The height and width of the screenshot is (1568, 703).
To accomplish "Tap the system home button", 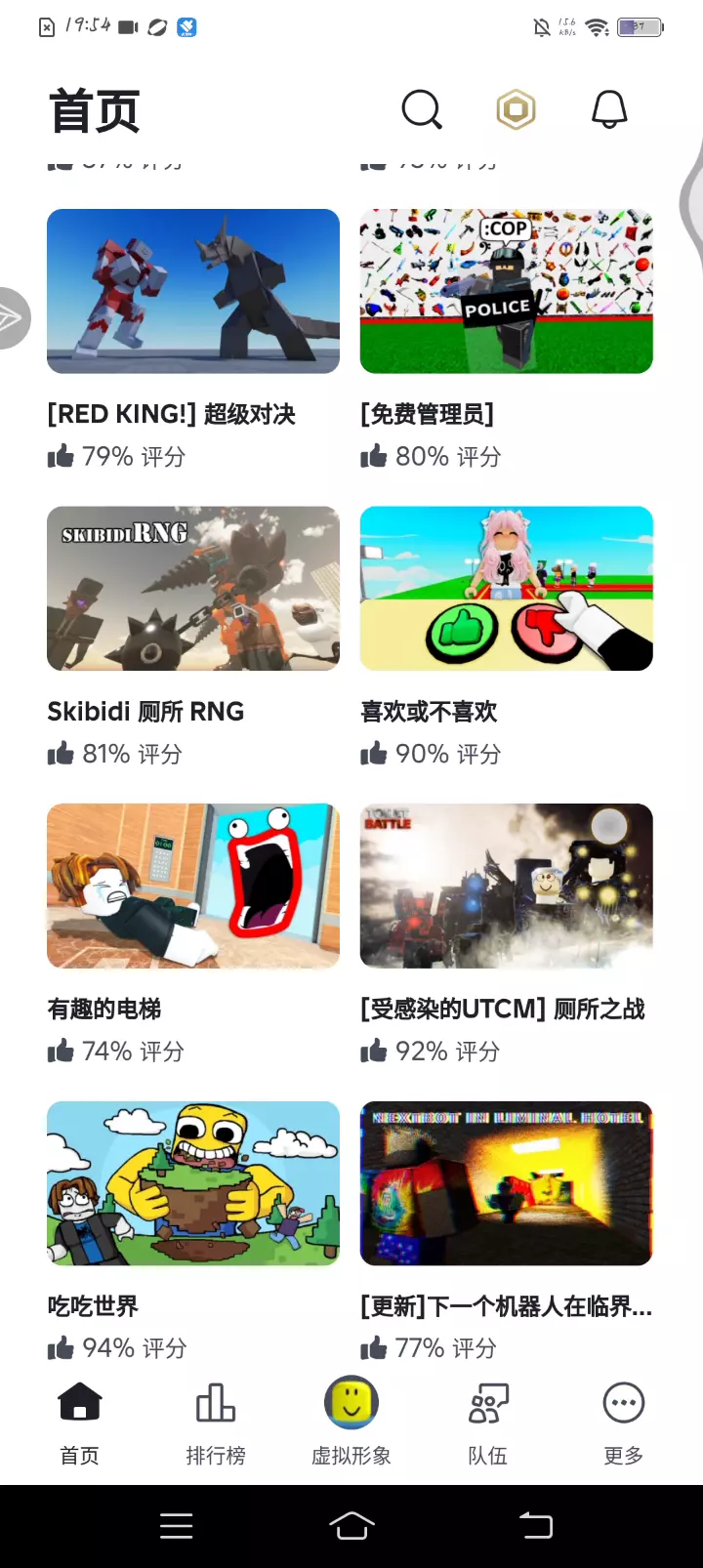I will [x=351, y=1525].
